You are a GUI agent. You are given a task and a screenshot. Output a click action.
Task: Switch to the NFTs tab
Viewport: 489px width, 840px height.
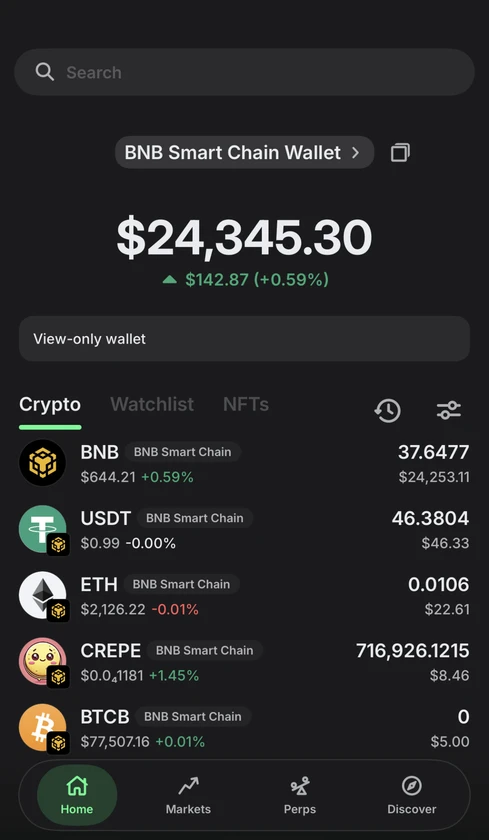click(x=246, y=404)
